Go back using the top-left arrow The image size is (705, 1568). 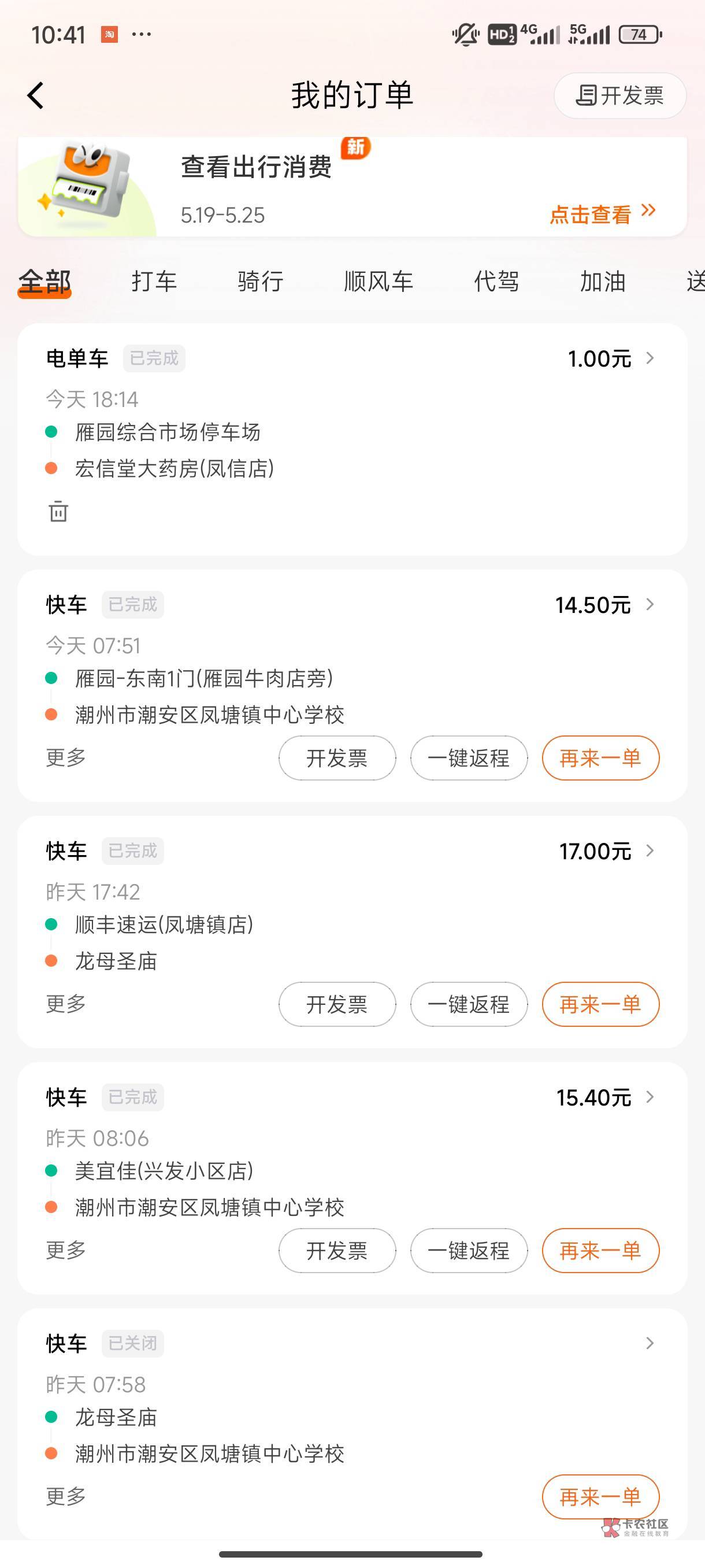36,95
